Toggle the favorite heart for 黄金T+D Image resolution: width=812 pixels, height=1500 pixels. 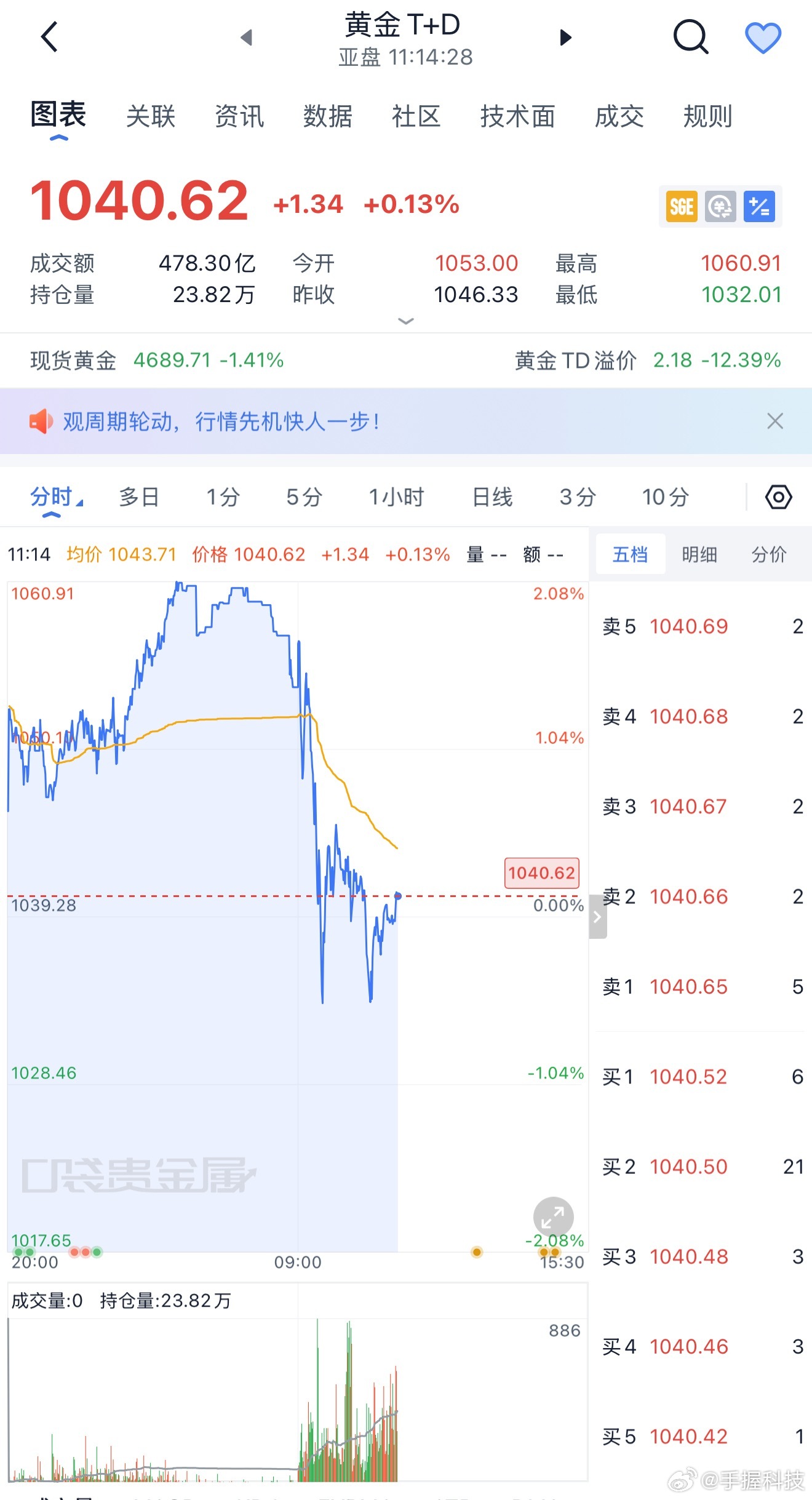pos(763,37)
